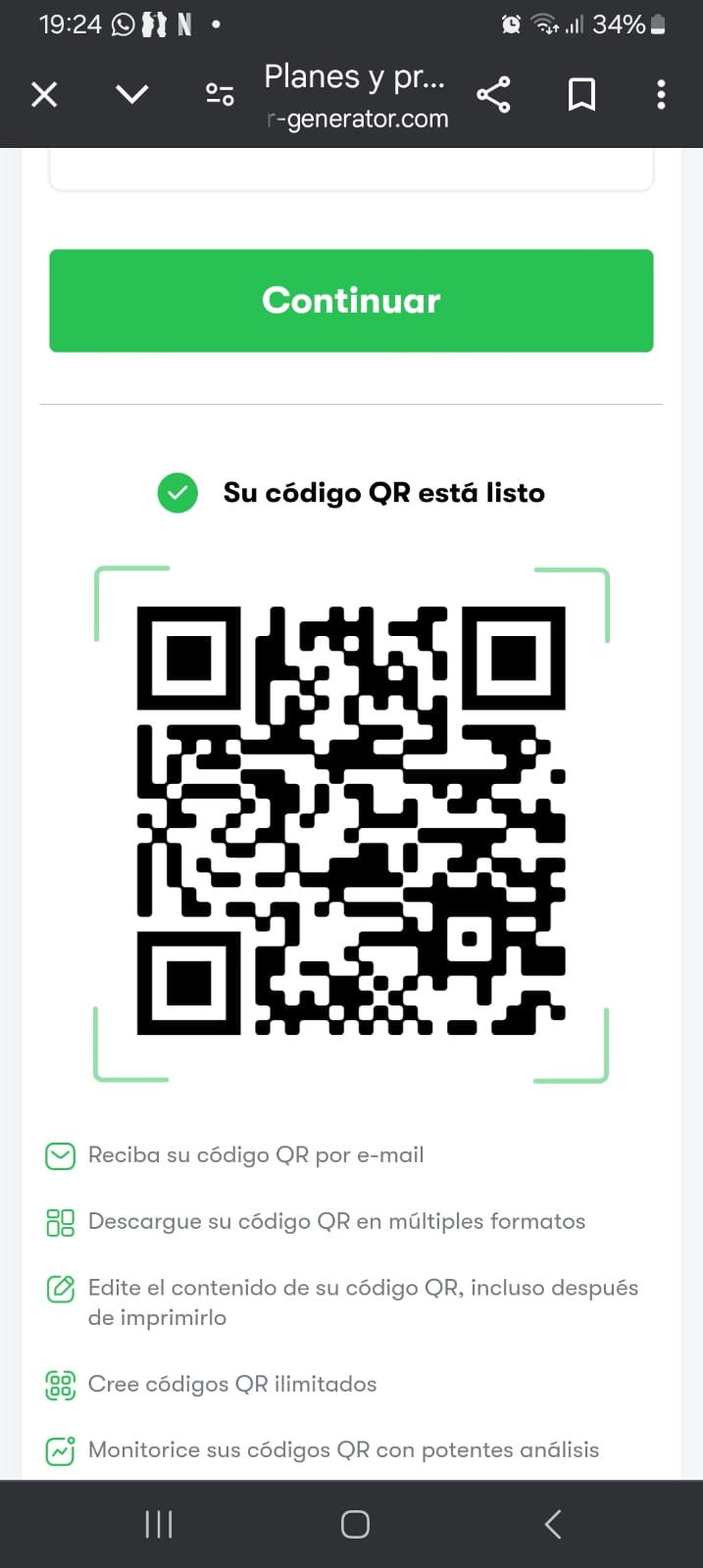Open site settings next to the page title
The image size is (703, 1568).
point(220,94)
